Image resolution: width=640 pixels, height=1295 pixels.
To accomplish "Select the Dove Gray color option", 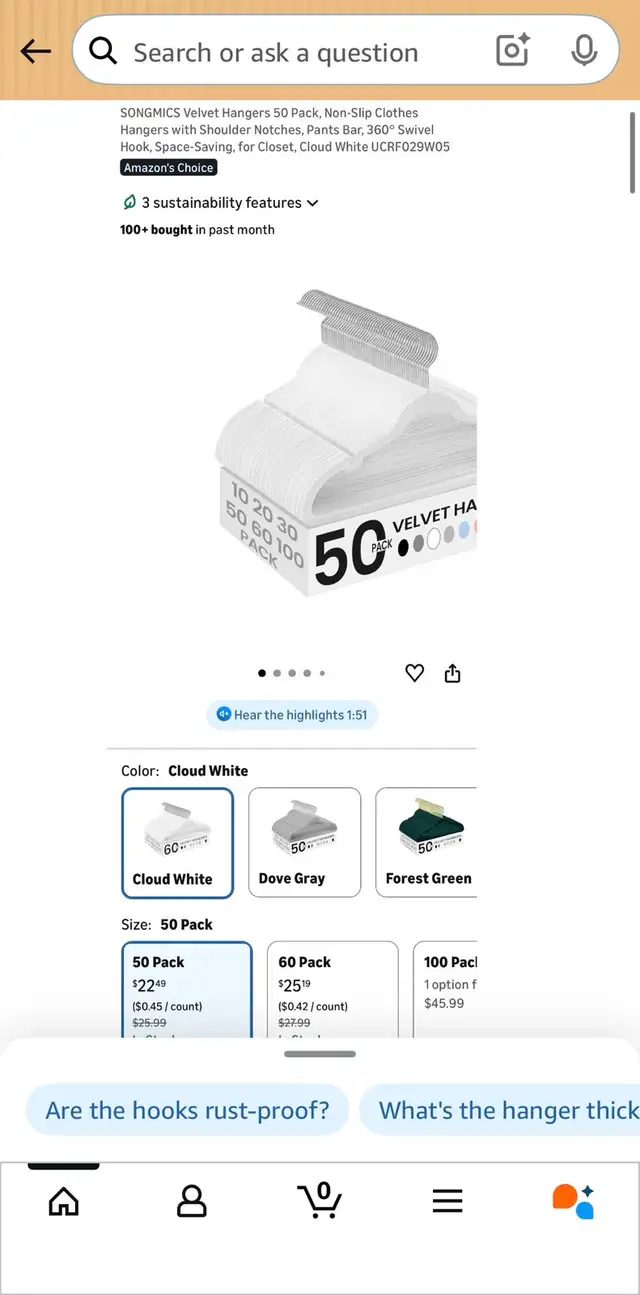I will tap(304, 842).
